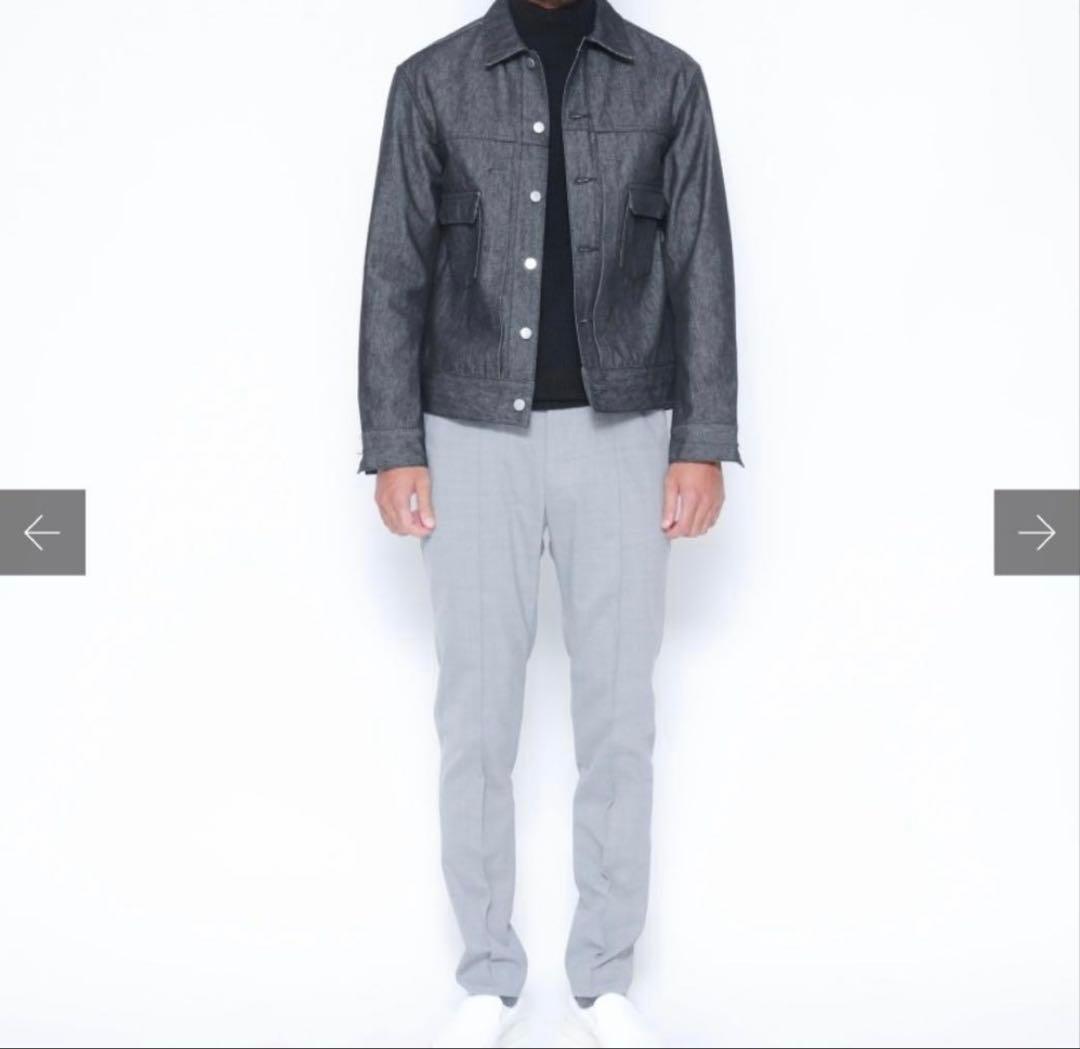Image resolution: width=1080 pixels, height=1049 pixels.
Task: Go to the previous product photo
Action: (x=42, y=532)
